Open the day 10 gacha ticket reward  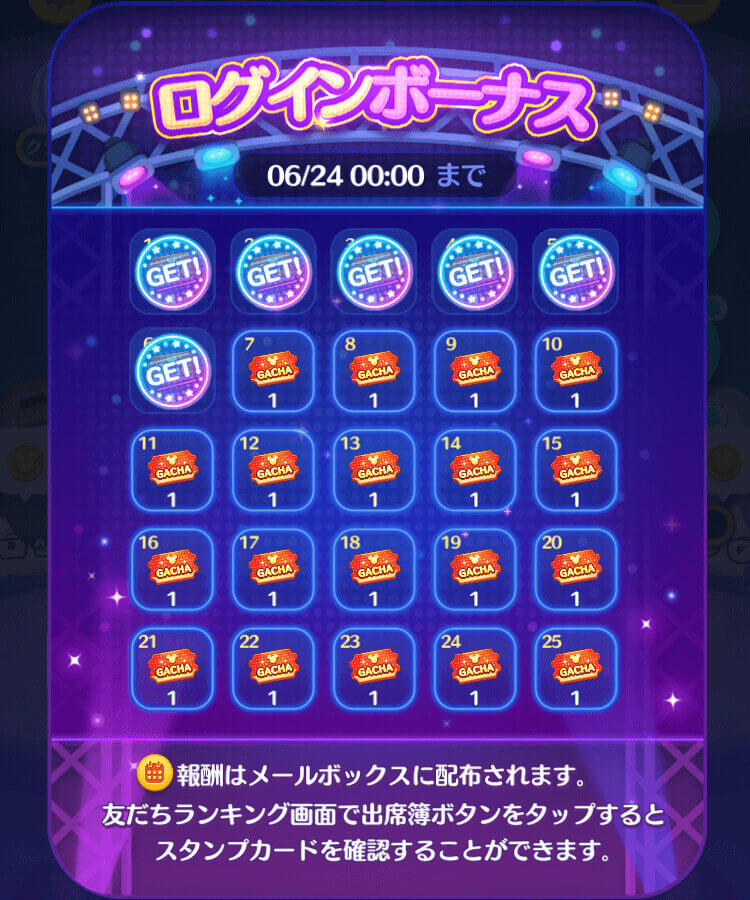coord(576,371)
